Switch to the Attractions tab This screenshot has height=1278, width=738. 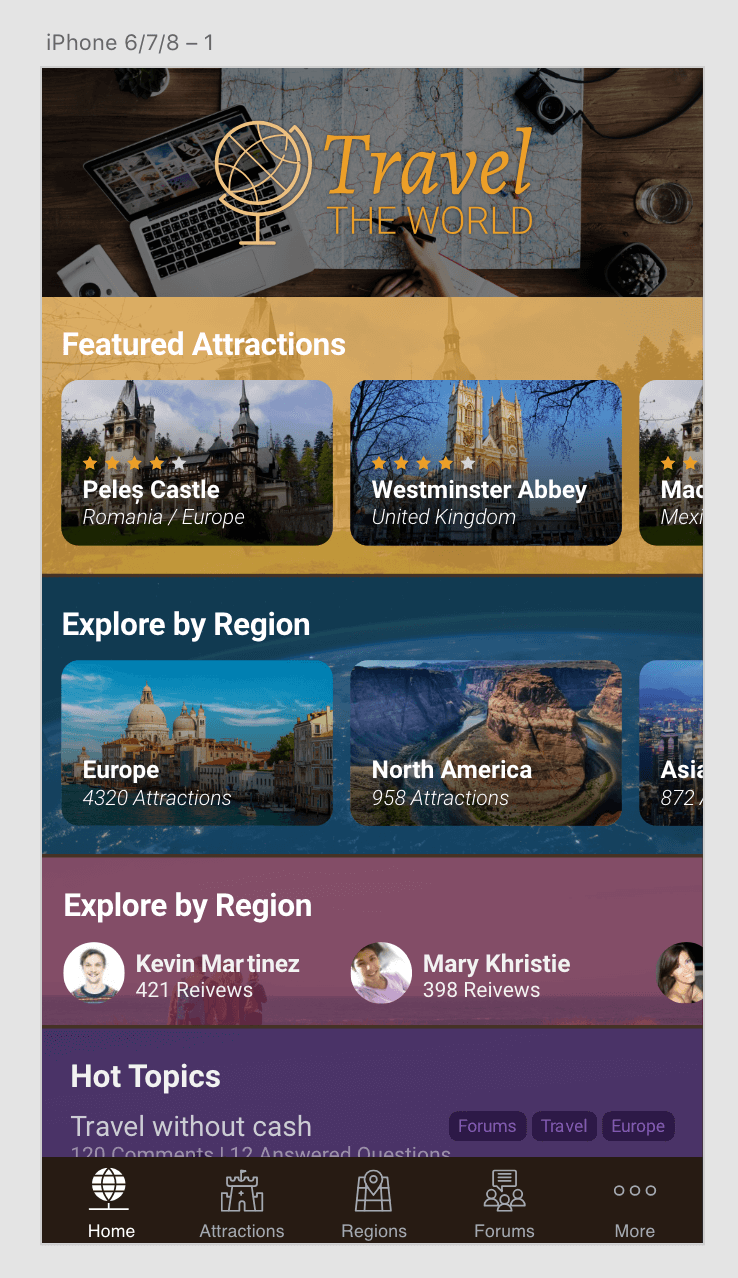tap(242, 1203)
